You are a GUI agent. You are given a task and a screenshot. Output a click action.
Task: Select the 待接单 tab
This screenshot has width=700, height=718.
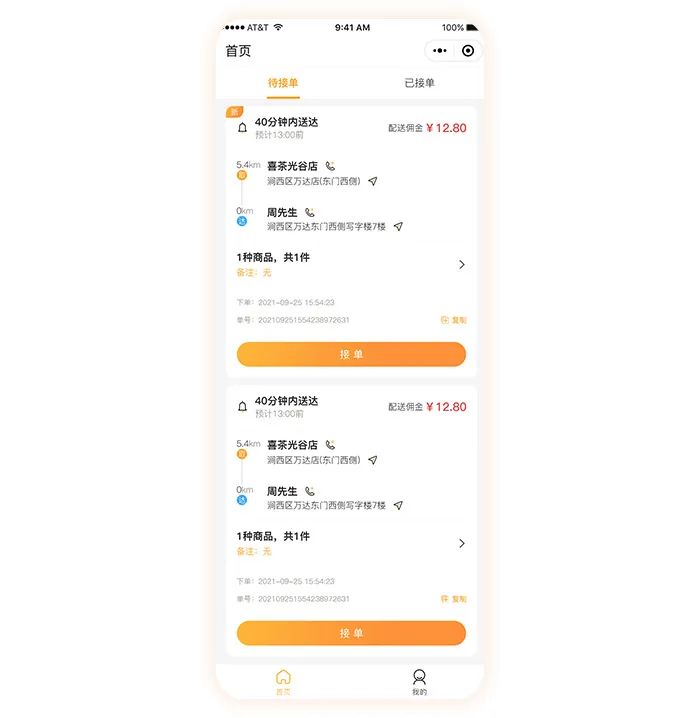pos(283,83)
